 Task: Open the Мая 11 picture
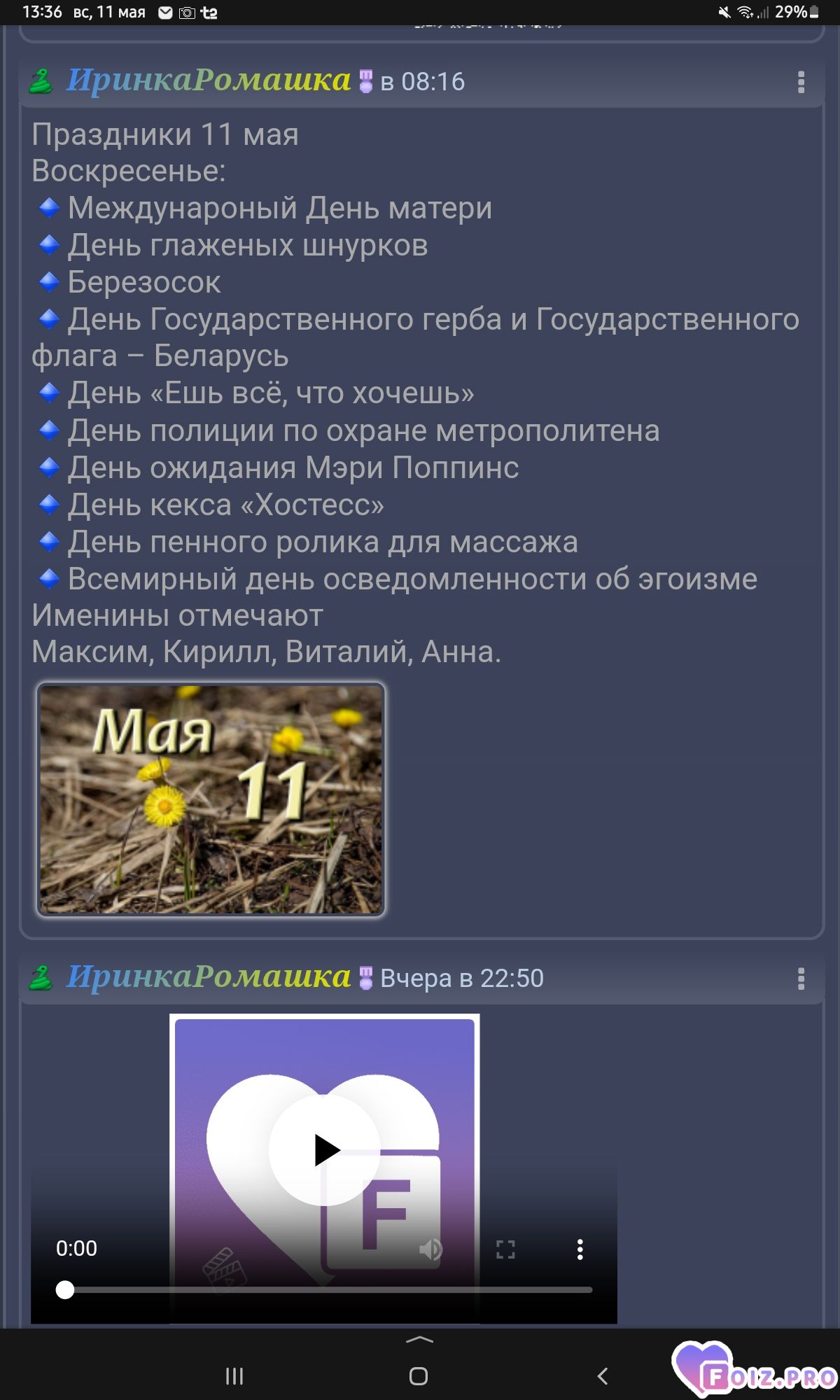tap(211, 799)
